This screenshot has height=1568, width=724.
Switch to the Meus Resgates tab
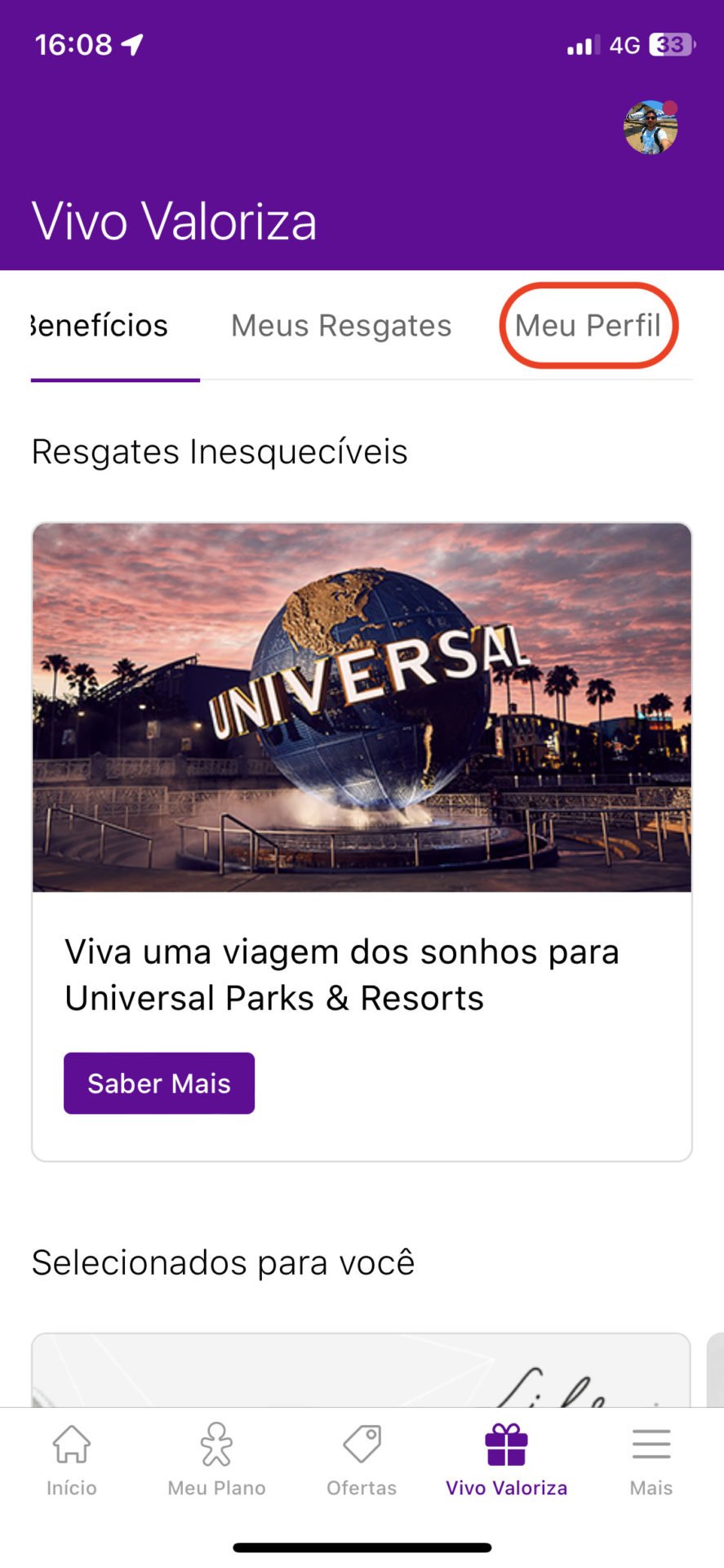point(341,326)
